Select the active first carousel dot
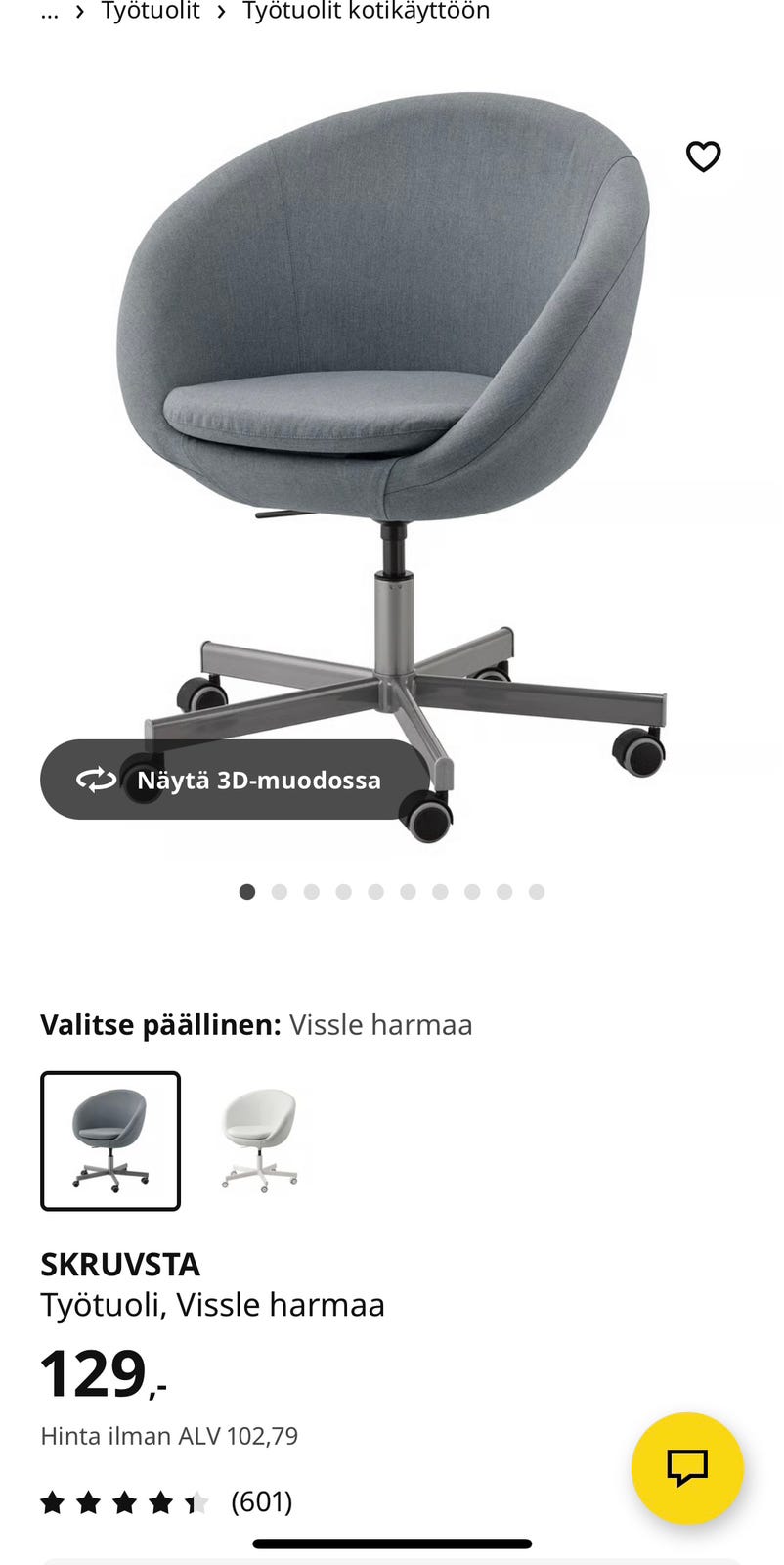Image resolution: width=784 pixels, height=1565 pixels. 247,892
